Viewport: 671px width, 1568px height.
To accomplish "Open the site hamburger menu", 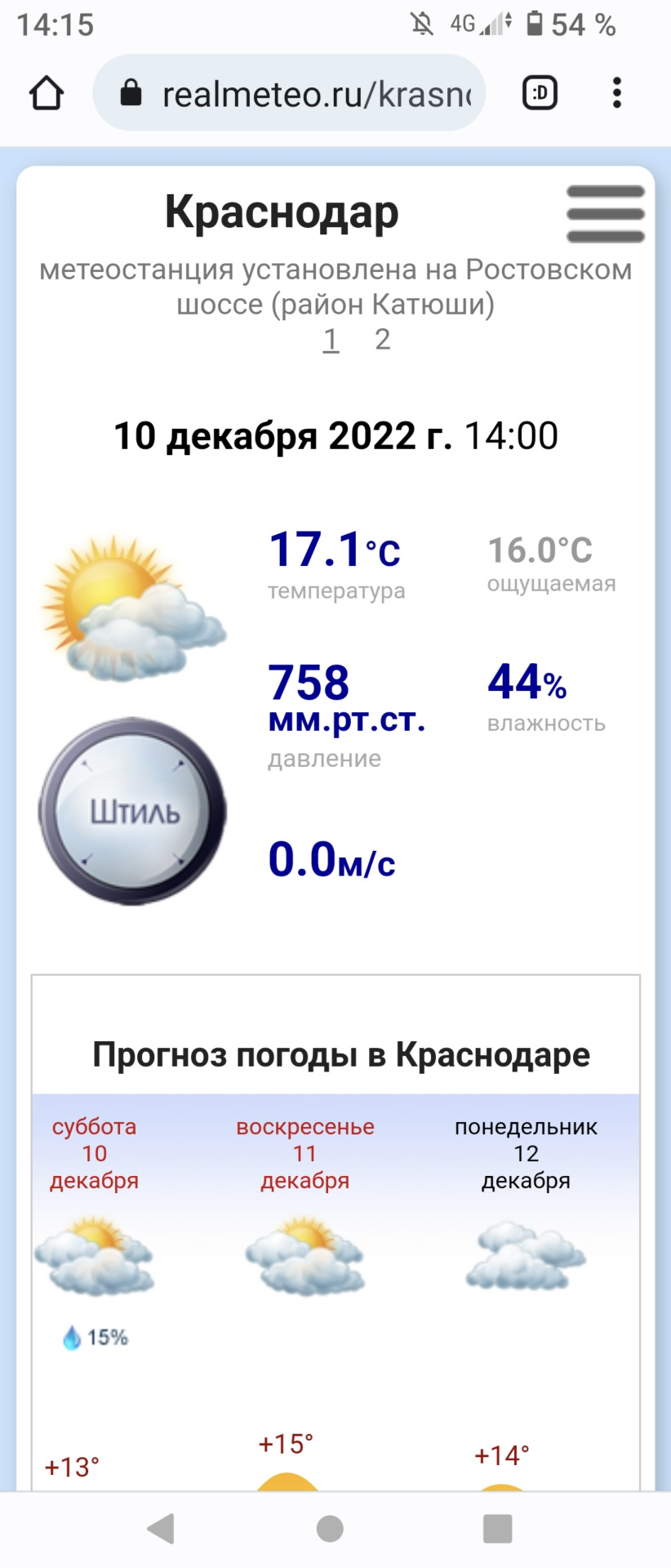I will [x=605, y=214].
